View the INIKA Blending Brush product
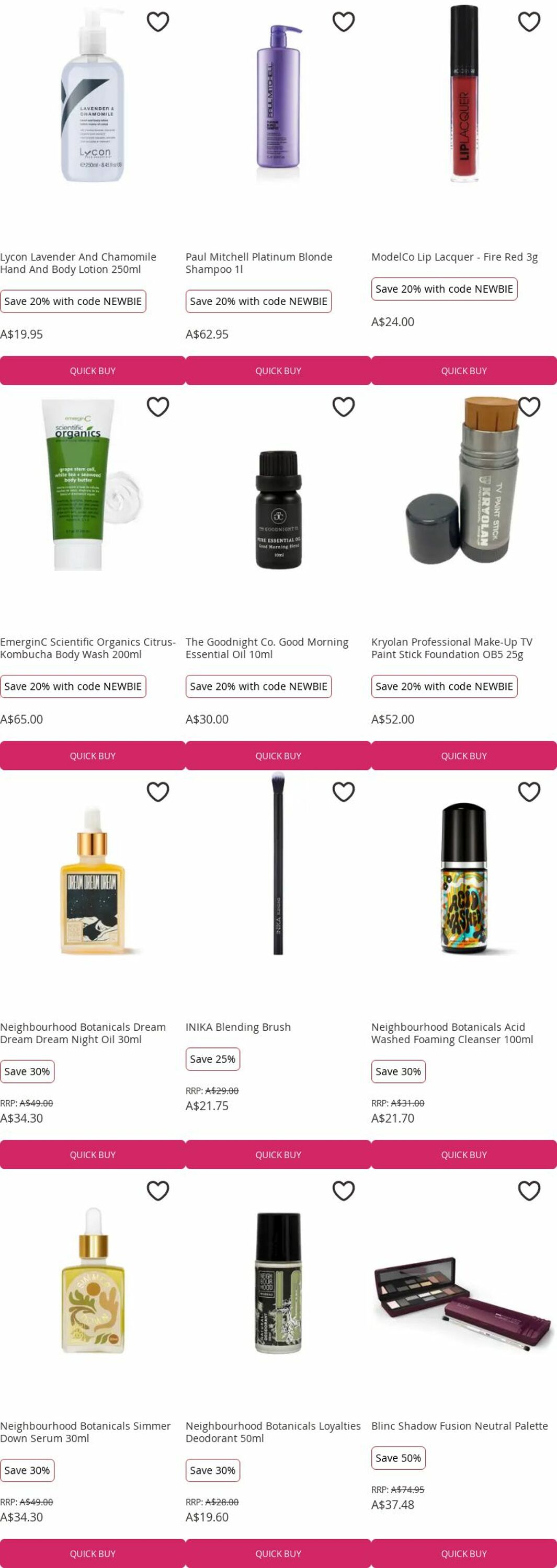Image resolution: width=557 pixels, height=1568 pixels. [237, 1027]
